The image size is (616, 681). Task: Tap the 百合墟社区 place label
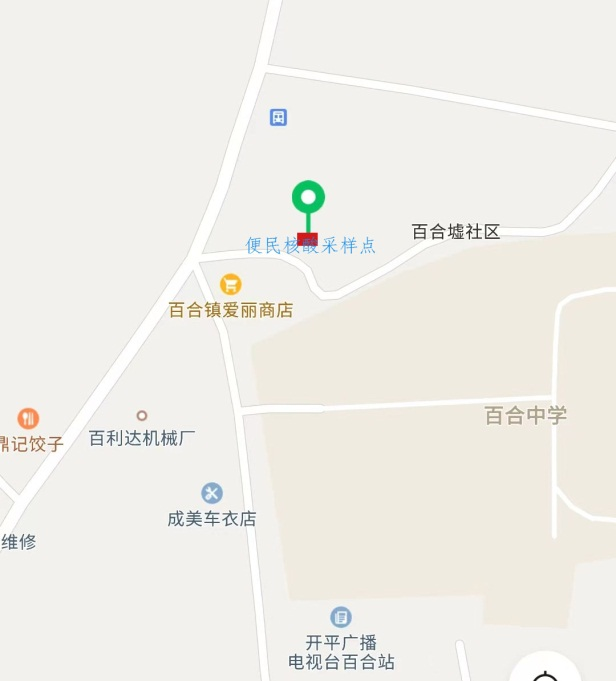pos(456,232)
